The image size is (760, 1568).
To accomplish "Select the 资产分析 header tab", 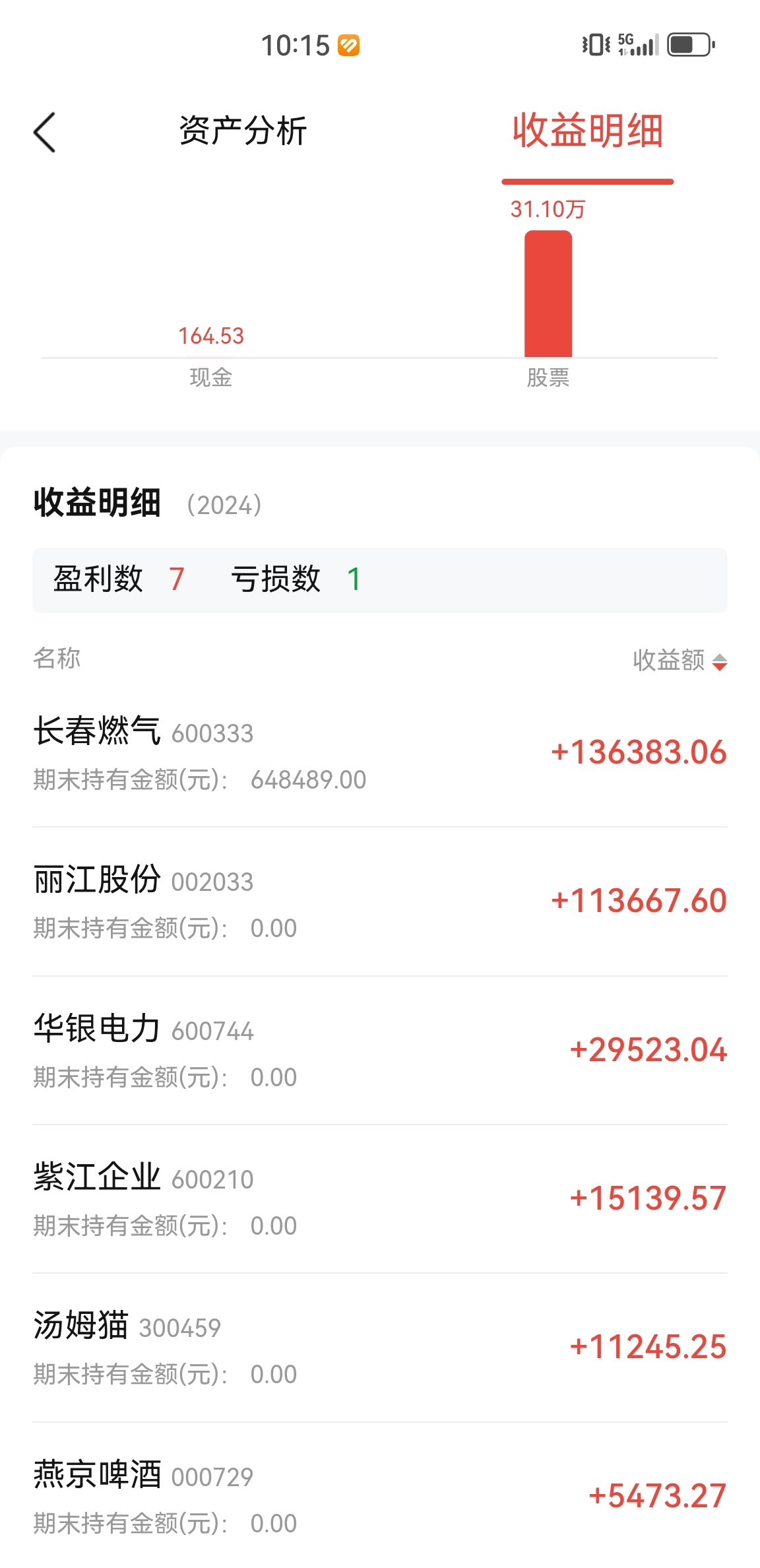I will 241,132.
